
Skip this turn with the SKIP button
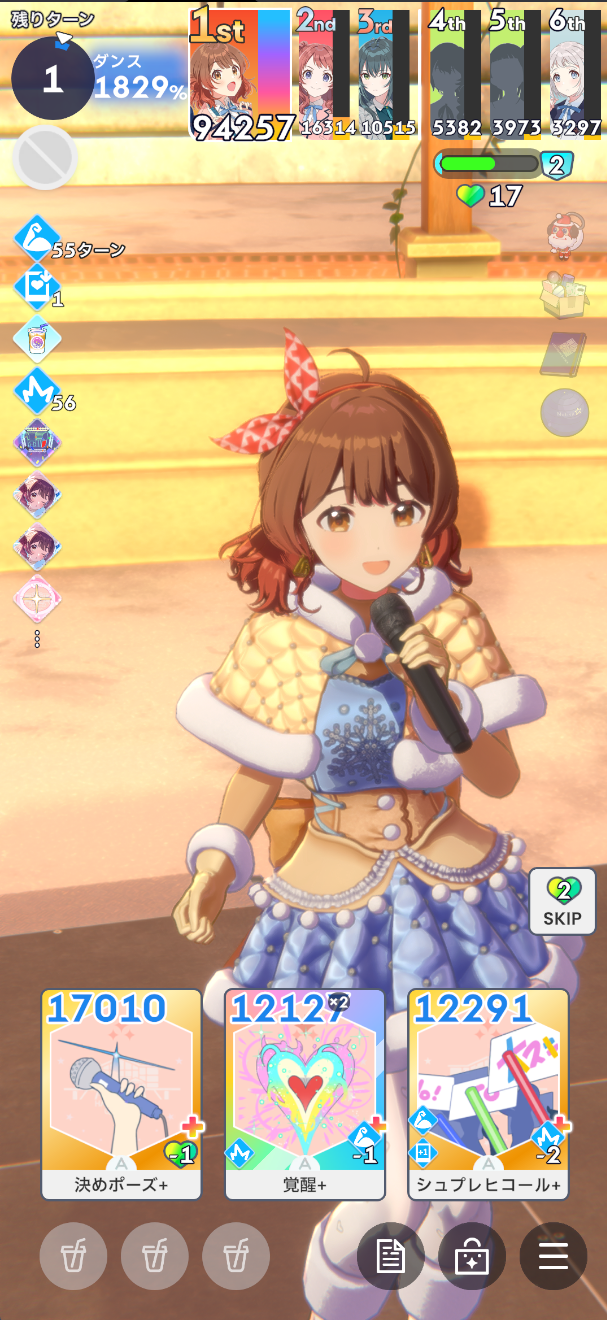[562, 901]
